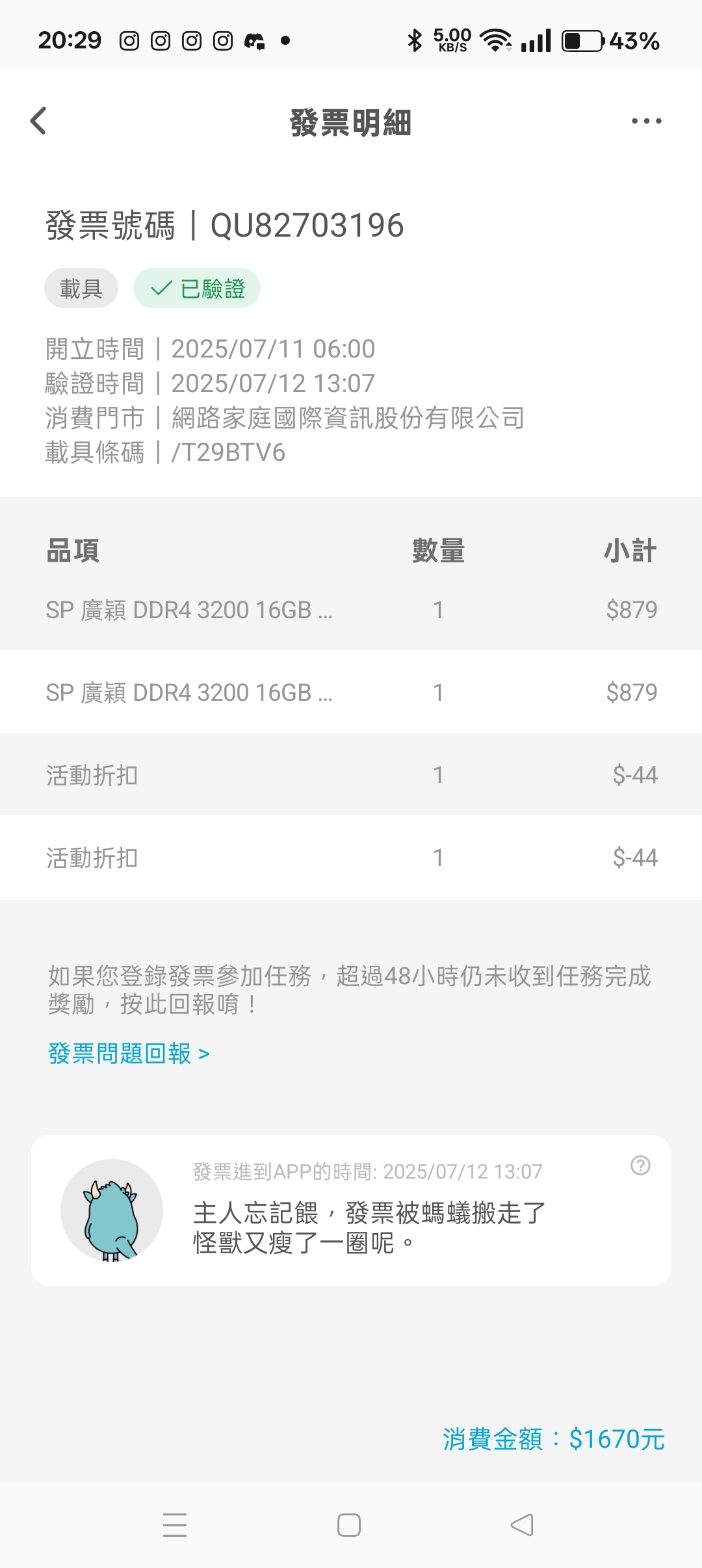The width and height of the screenshot is (702, 1568).
Task: Go back using the top-left arrow
Action: click(39, 121)
